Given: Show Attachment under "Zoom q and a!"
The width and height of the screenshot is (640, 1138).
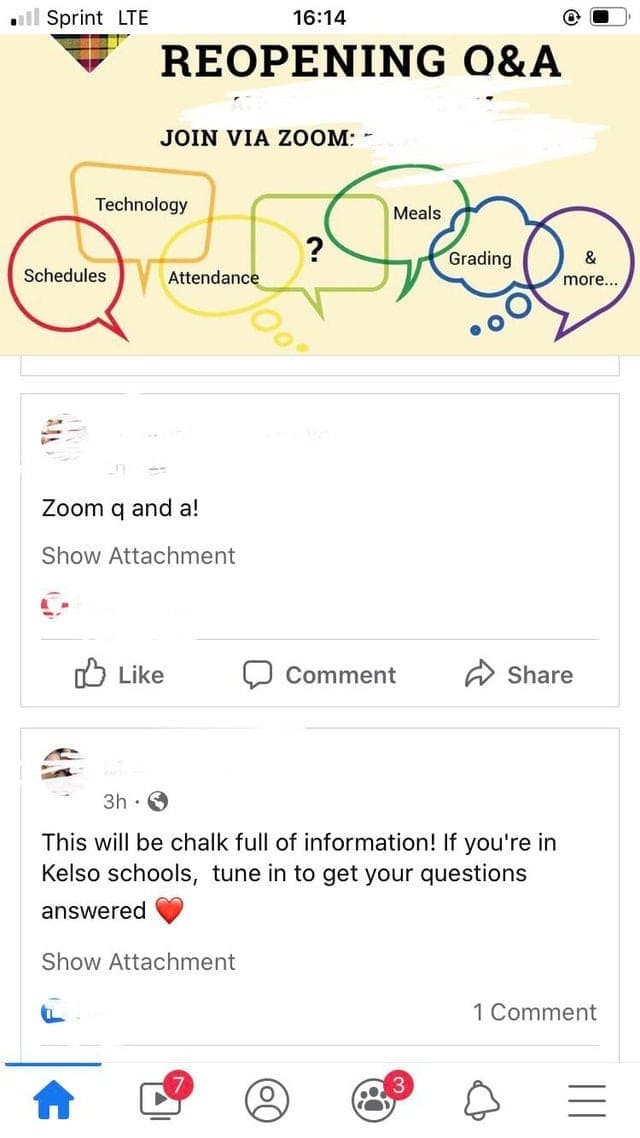Looking at the screenshot, I should [138, 556].
